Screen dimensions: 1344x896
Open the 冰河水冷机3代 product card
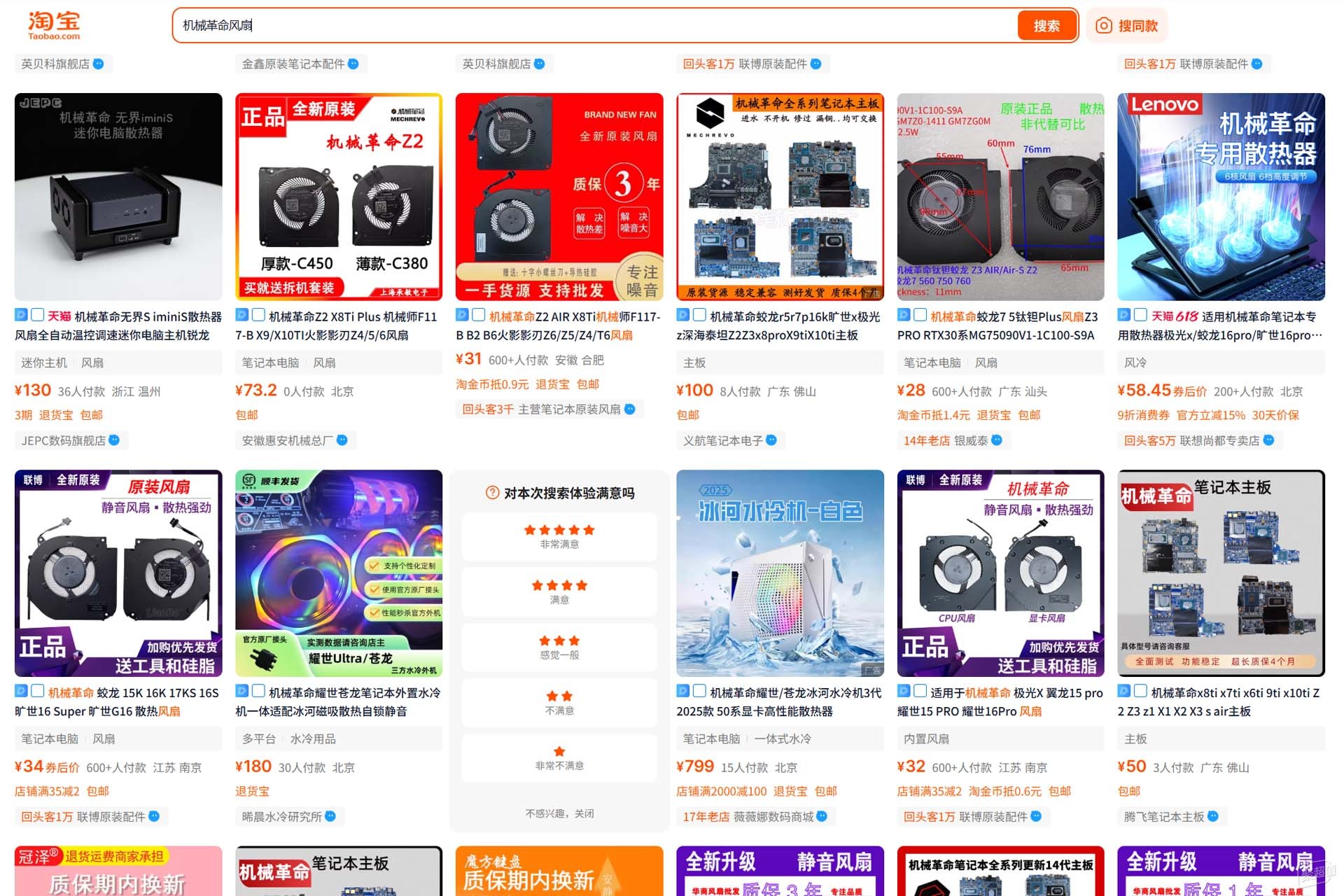click(780, 573)
